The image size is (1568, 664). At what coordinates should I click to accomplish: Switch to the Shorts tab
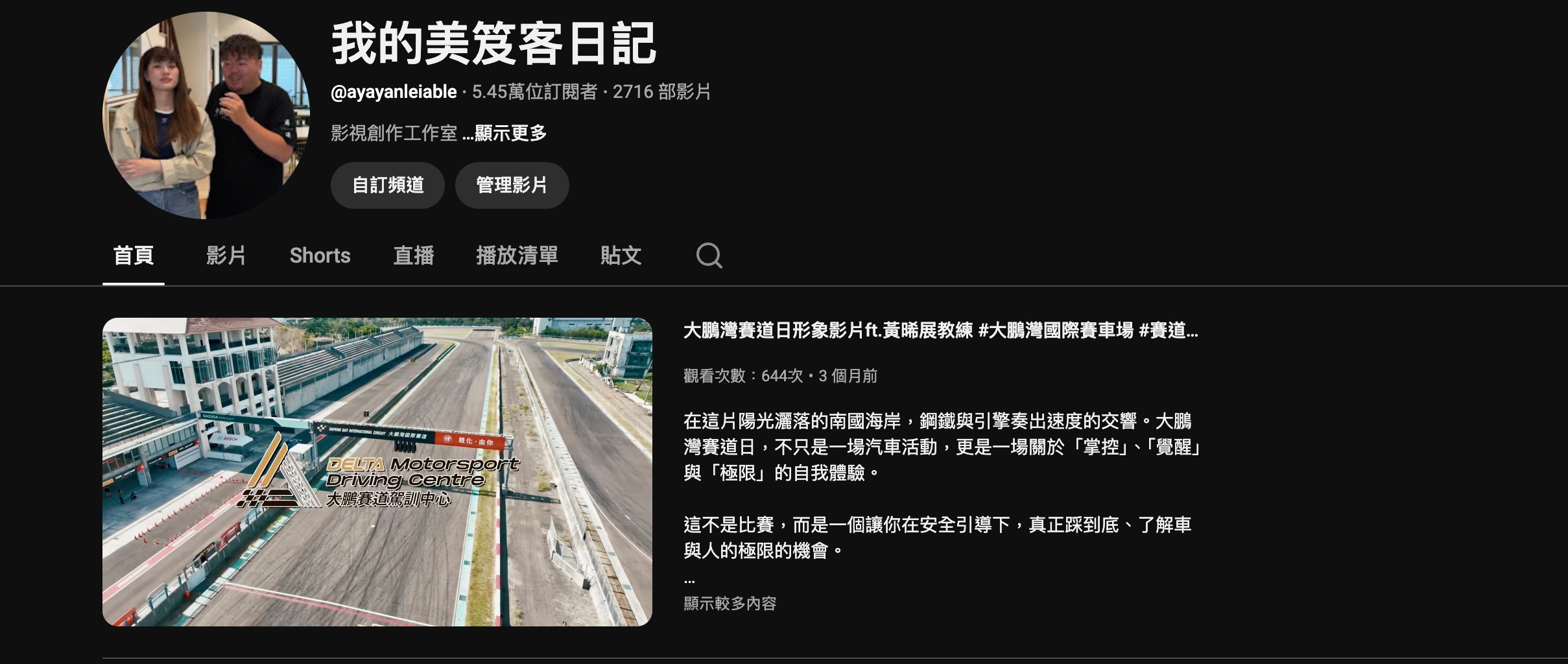coord(320,255)
